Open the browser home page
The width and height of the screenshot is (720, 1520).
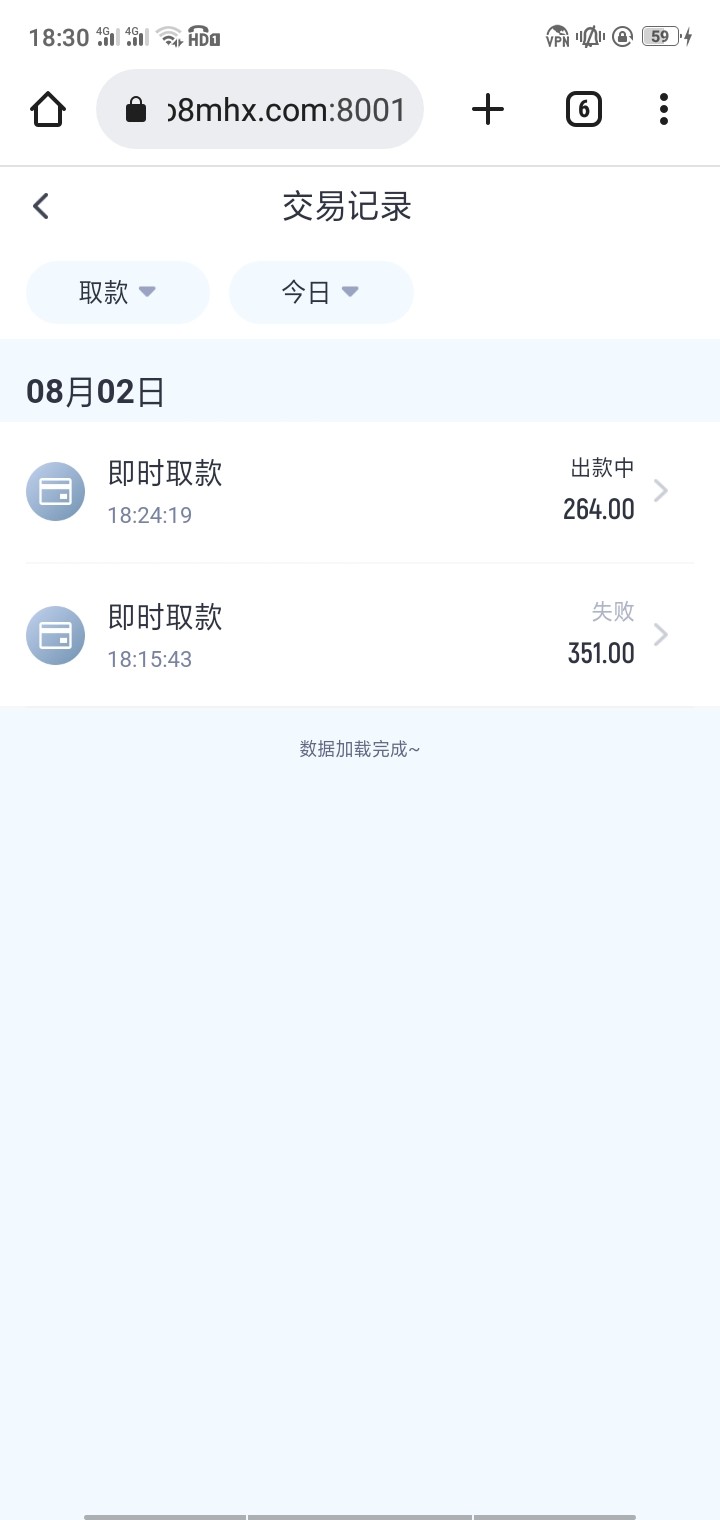click(48, 109)
